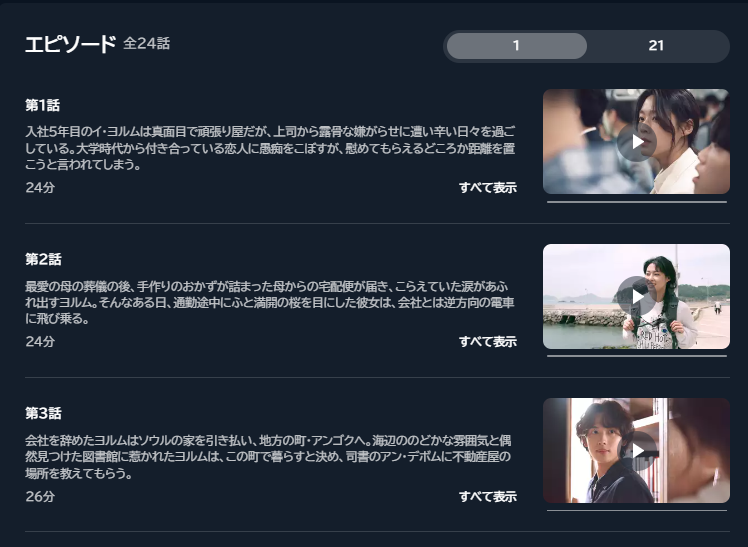This screenshot has height=547, width=748.
Task: Select episode range 1 in the segmented control
Action: [x=516, y=46]
